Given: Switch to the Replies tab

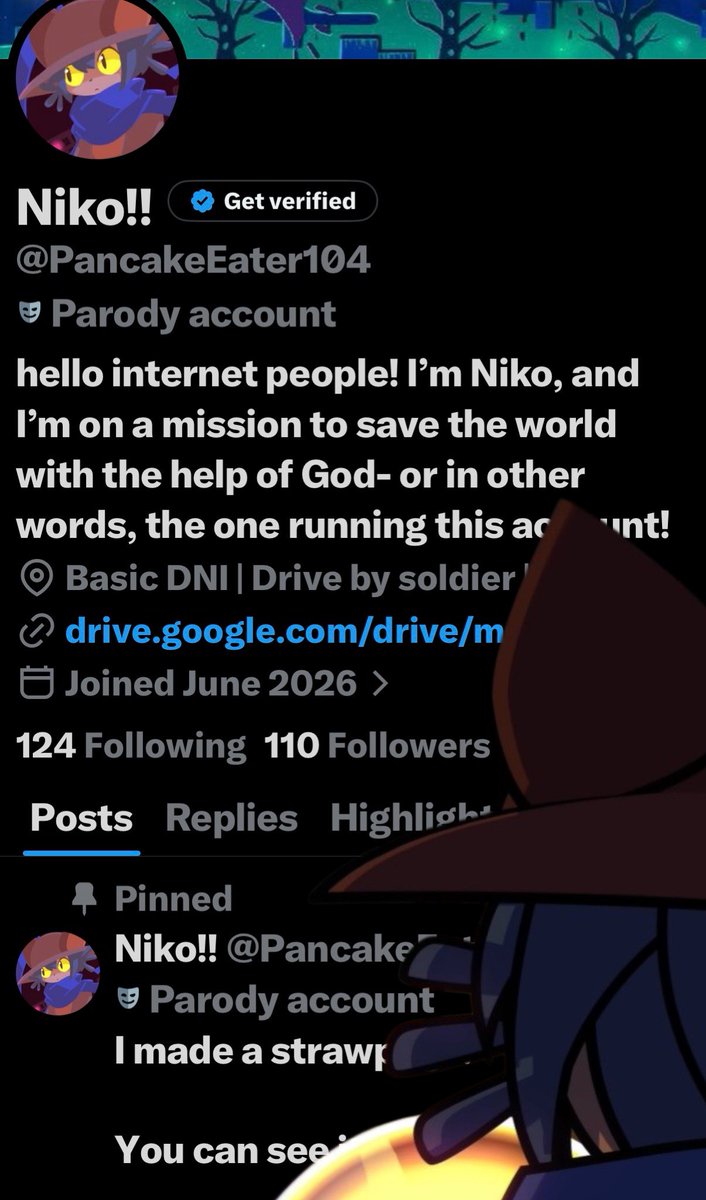Looking at the screenshot, I should pyautogui.click(x=231, y=818).
